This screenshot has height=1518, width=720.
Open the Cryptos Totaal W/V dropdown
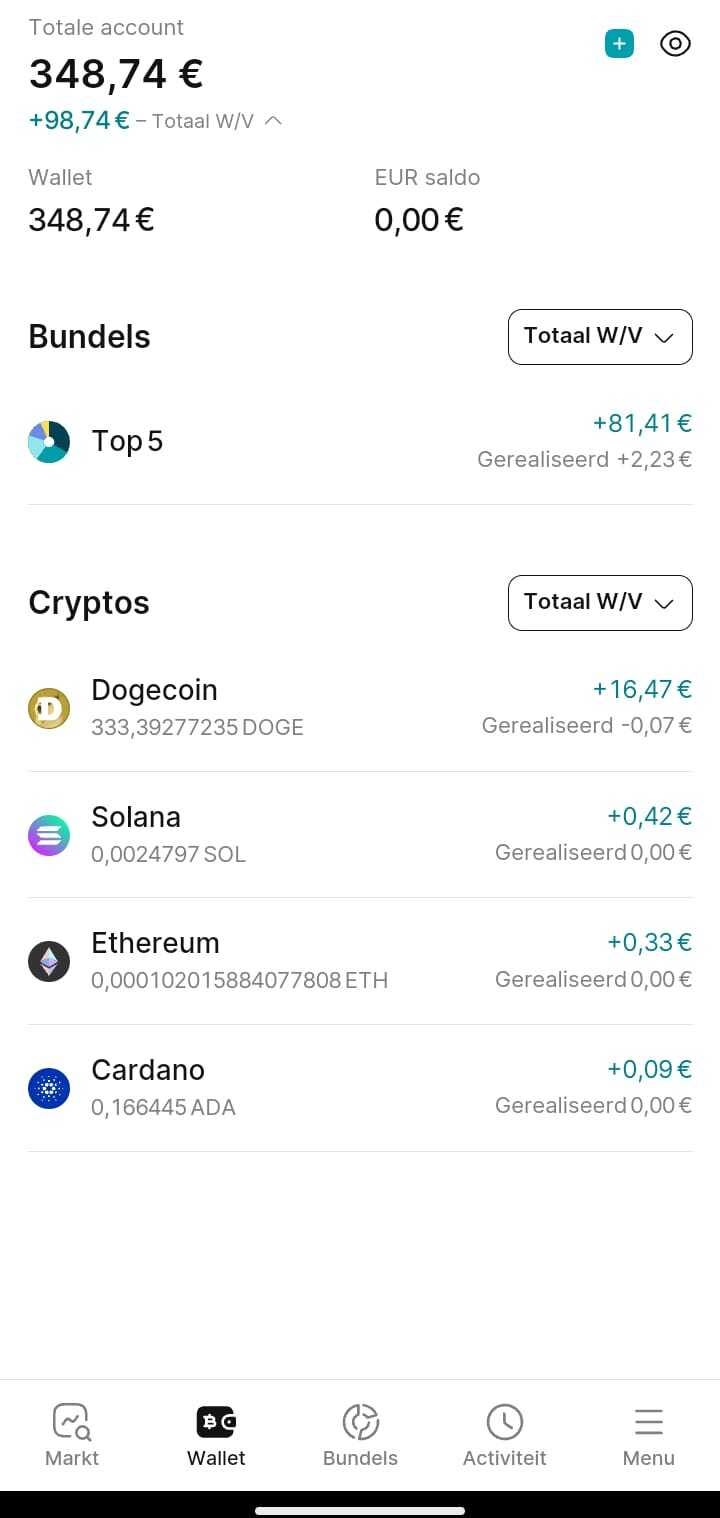click(x=600, y=603)
